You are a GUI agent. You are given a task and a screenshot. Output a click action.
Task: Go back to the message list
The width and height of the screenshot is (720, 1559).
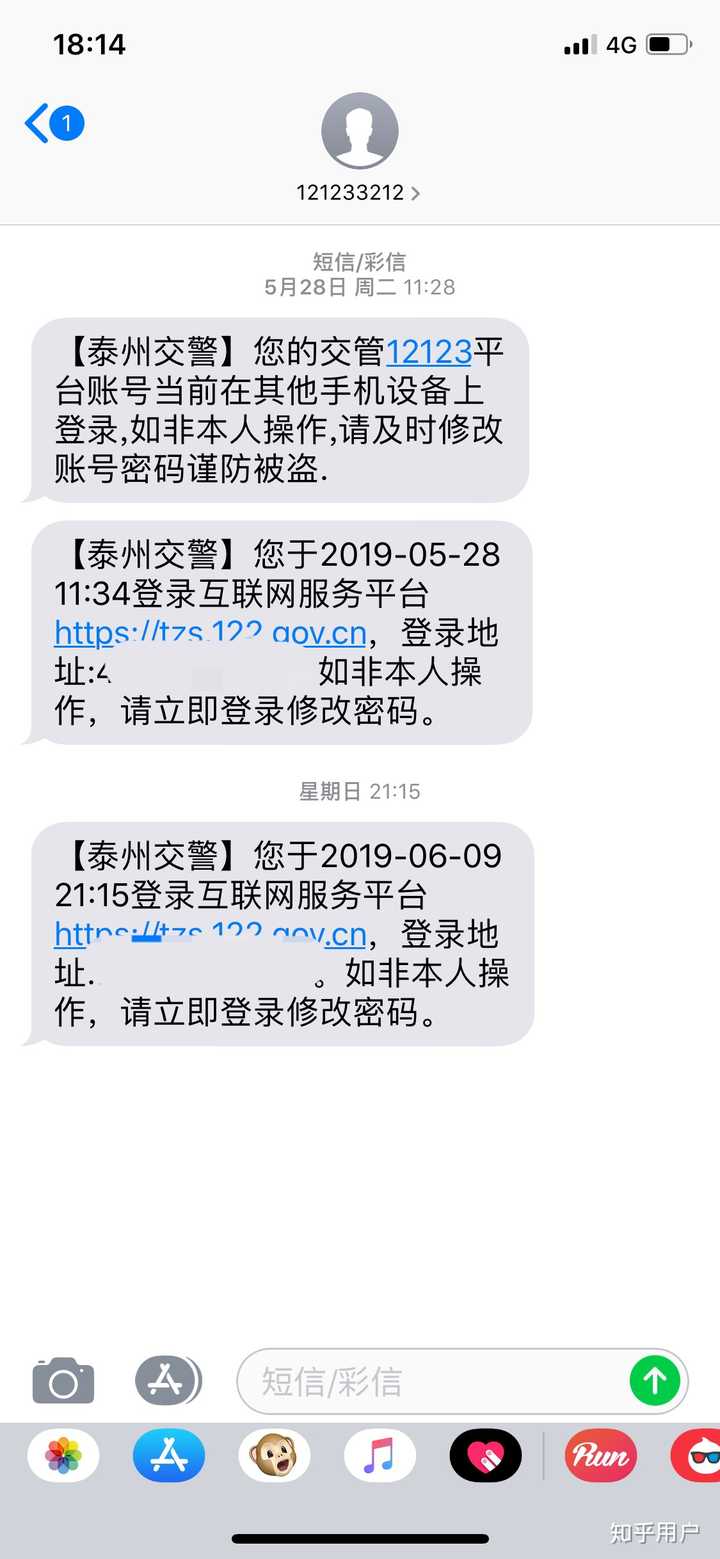52,125
